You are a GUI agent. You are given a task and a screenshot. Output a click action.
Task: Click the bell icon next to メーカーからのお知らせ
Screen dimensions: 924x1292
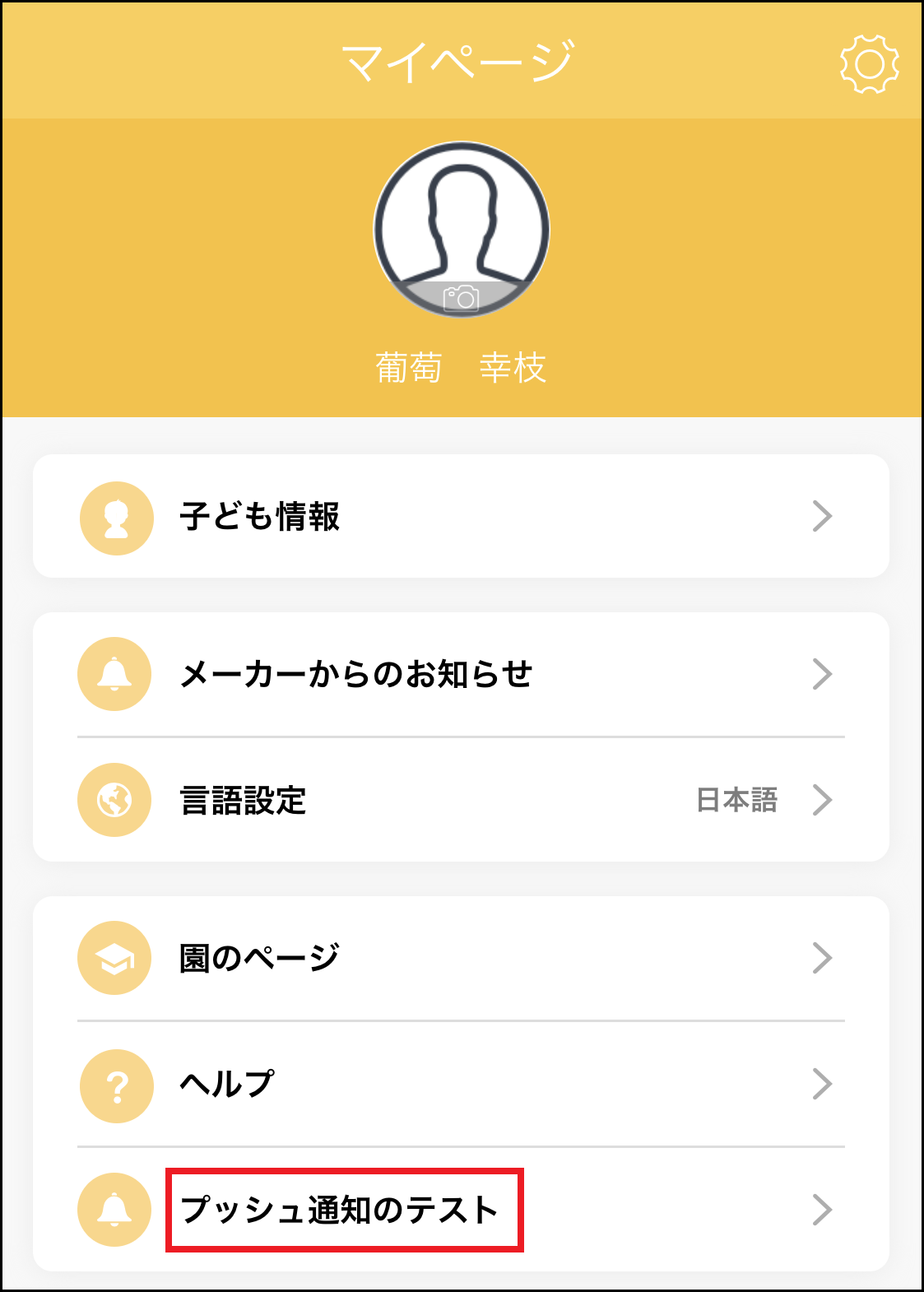(x=114, y=674)
